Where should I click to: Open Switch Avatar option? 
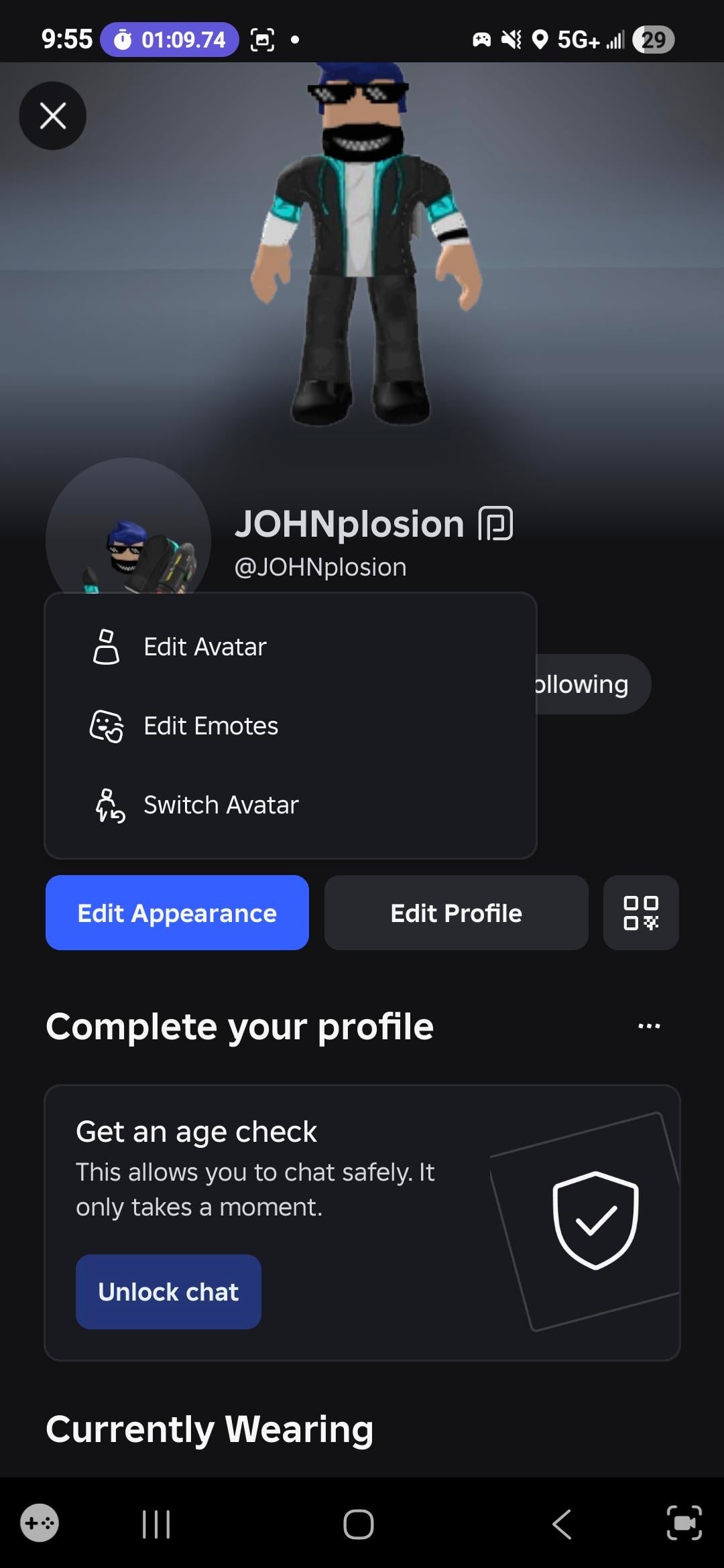[221, 805]
